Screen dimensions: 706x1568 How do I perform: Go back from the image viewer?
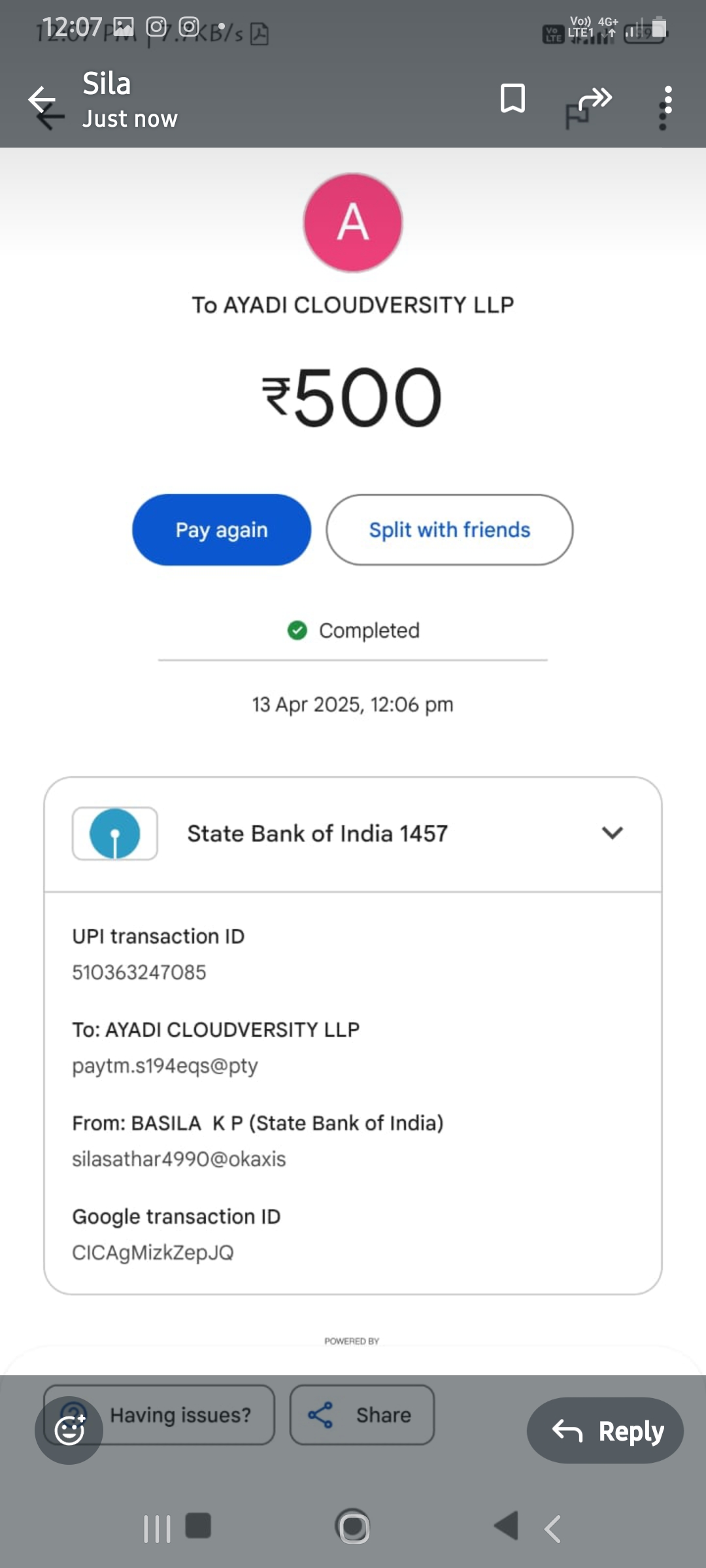(x=42, y=100)
